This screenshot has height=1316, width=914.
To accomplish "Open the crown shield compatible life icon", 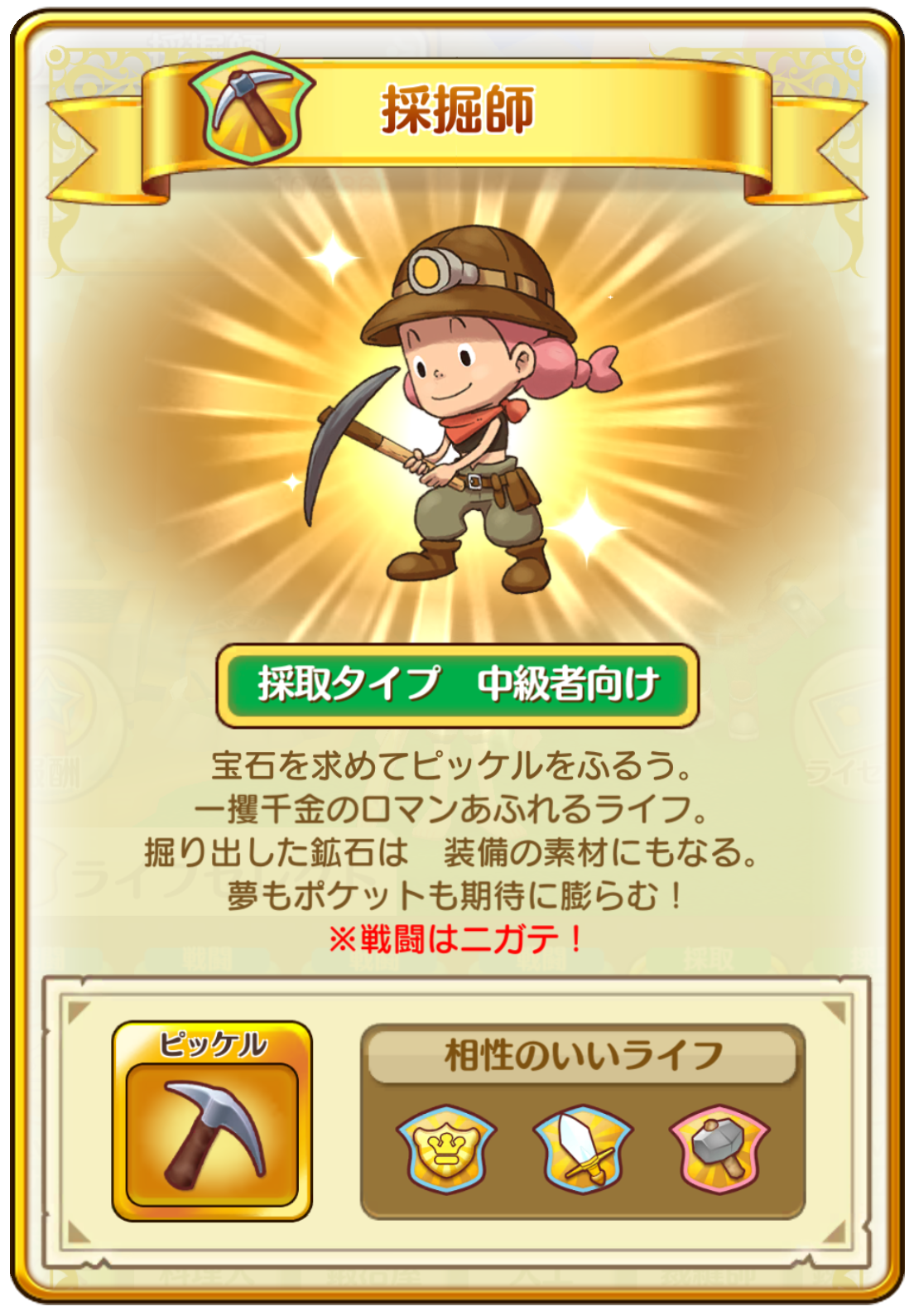I will pos(445,1148).
